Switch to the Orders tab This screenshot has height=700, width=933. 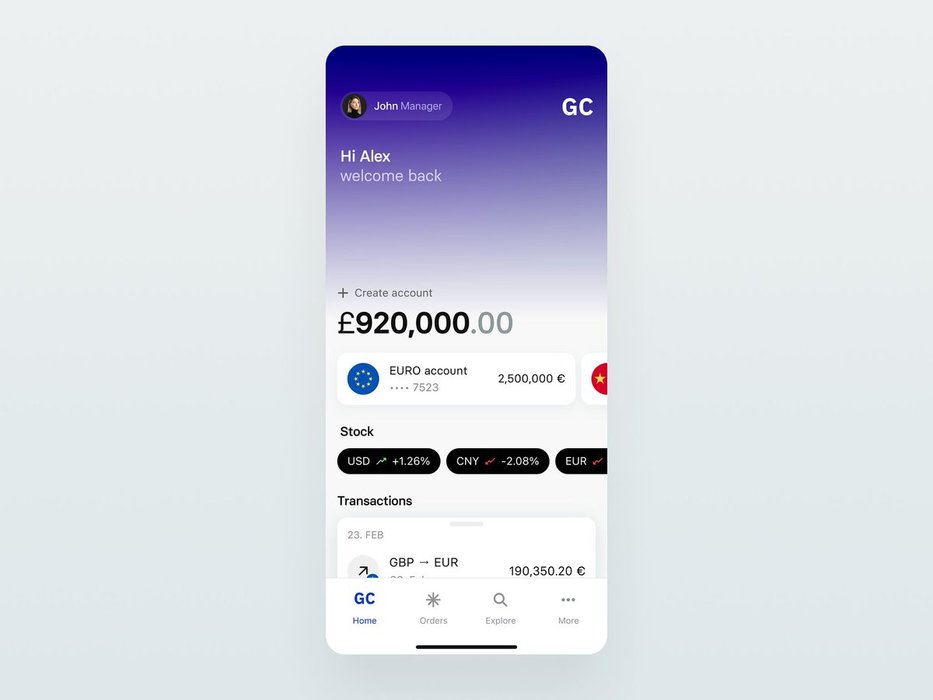pos(433,607)
